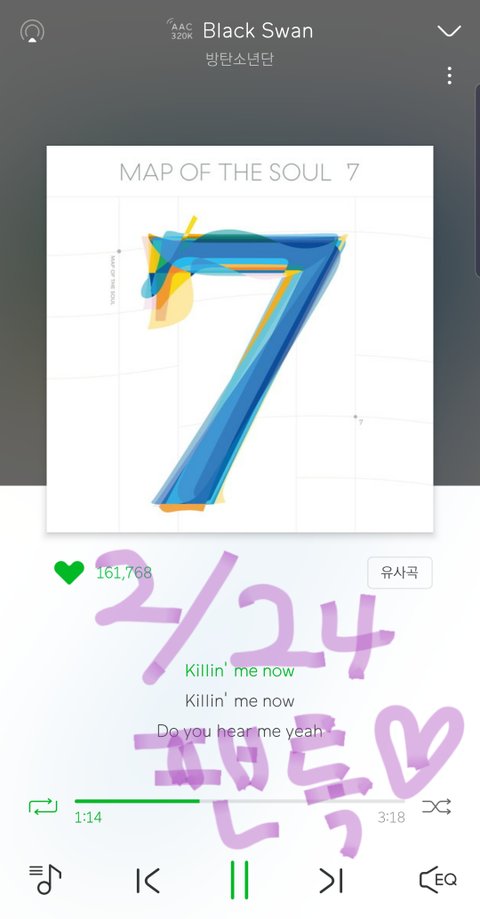Open the current playlist icon

click(45, 879)
